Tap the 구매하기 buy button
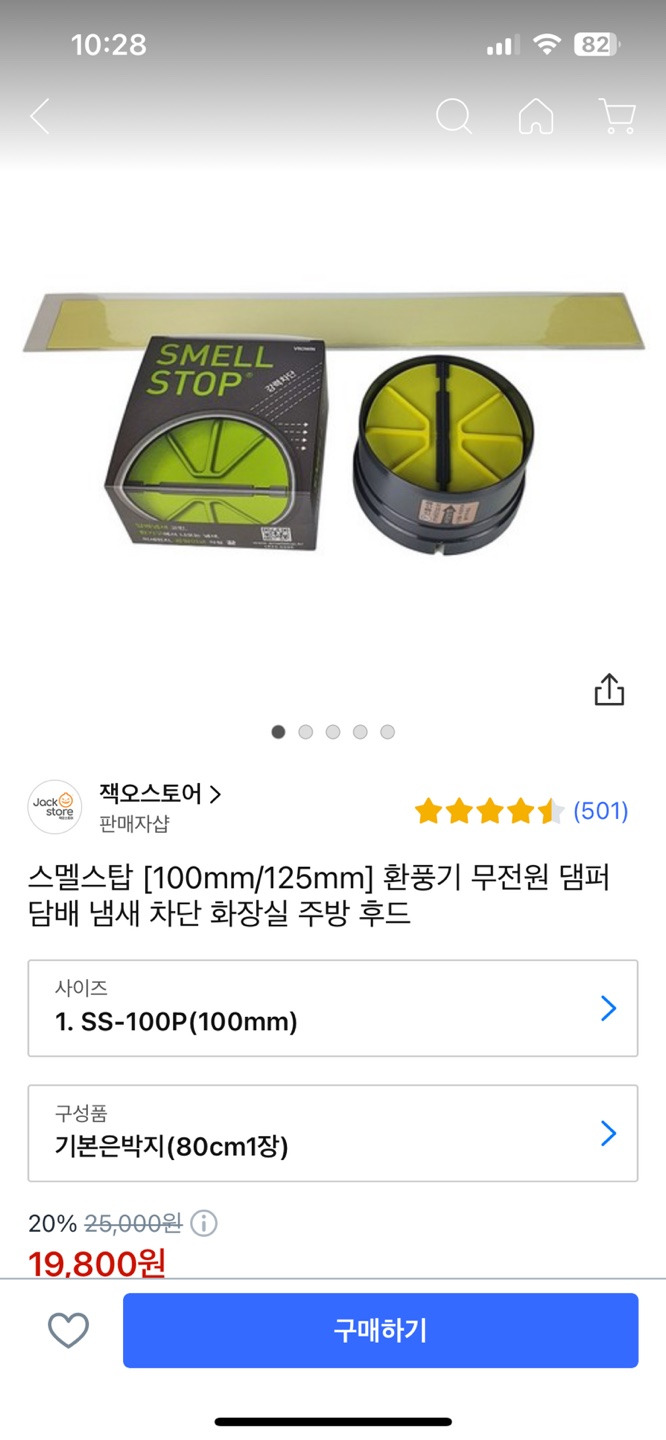This screenshot has height=1440, width=666. [x=380, y=1330]
